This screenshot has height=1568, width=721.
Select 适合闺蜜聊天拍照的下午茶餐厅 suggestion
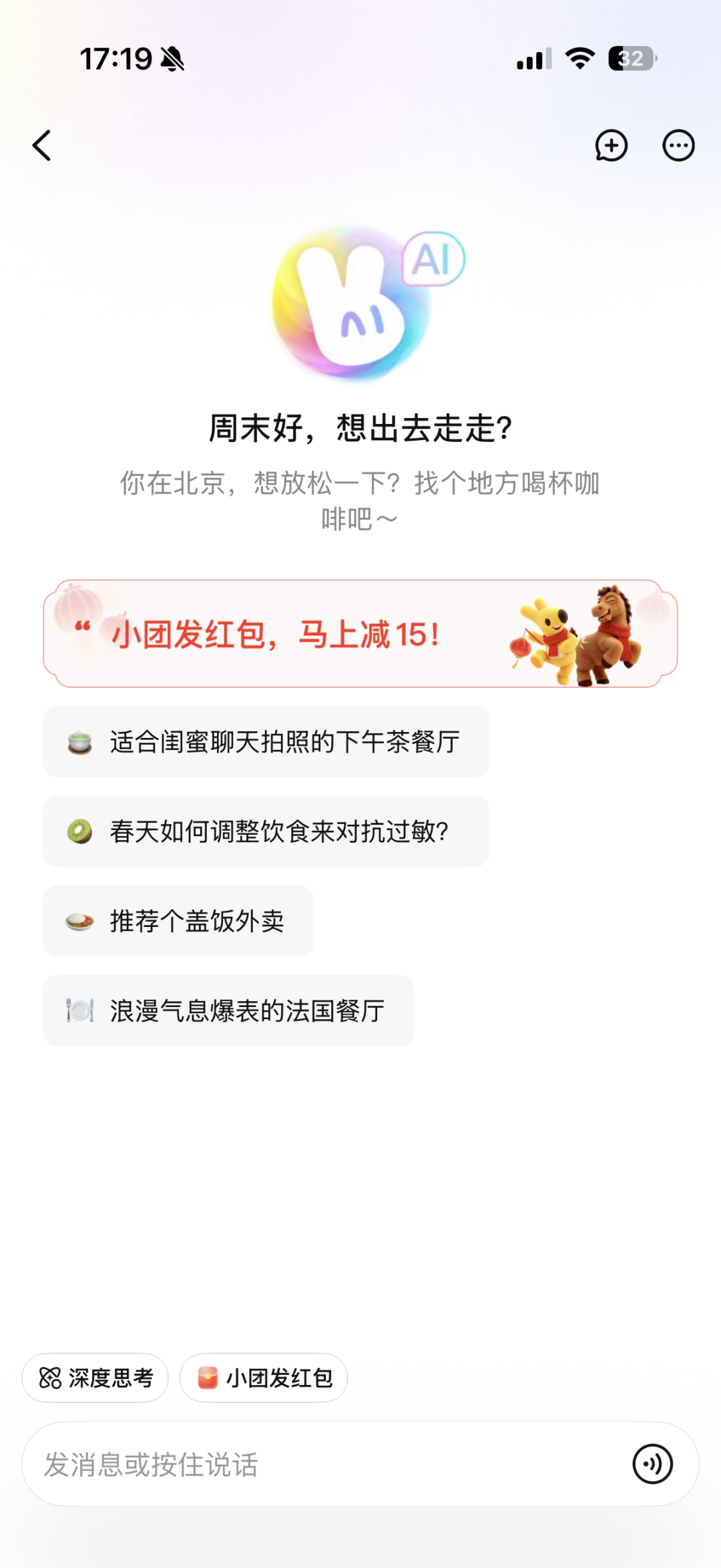pos(266,742)
